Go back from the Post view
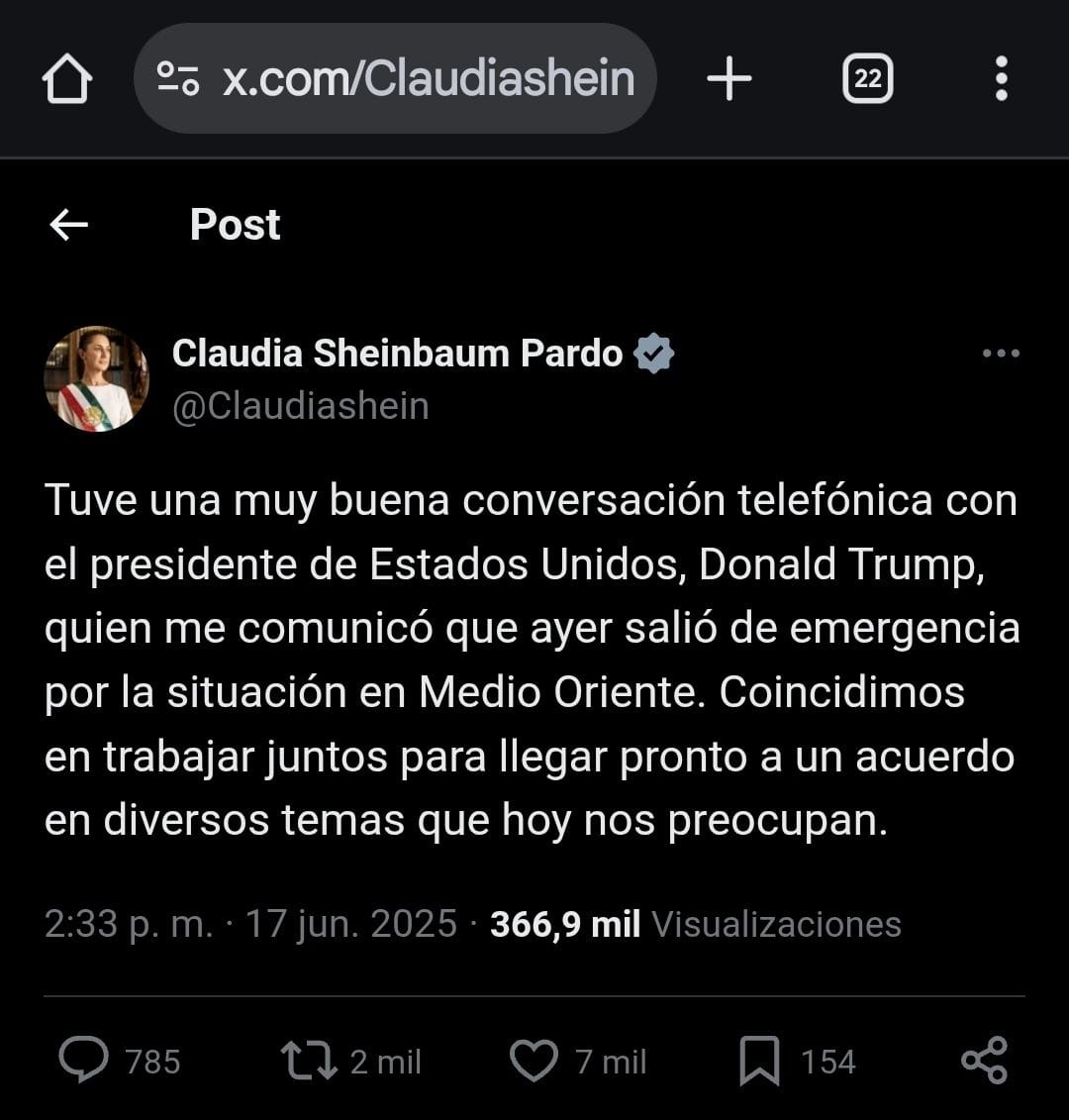Image resolution: width=1069 pixels, height=1120 pixels. point(68,225)
